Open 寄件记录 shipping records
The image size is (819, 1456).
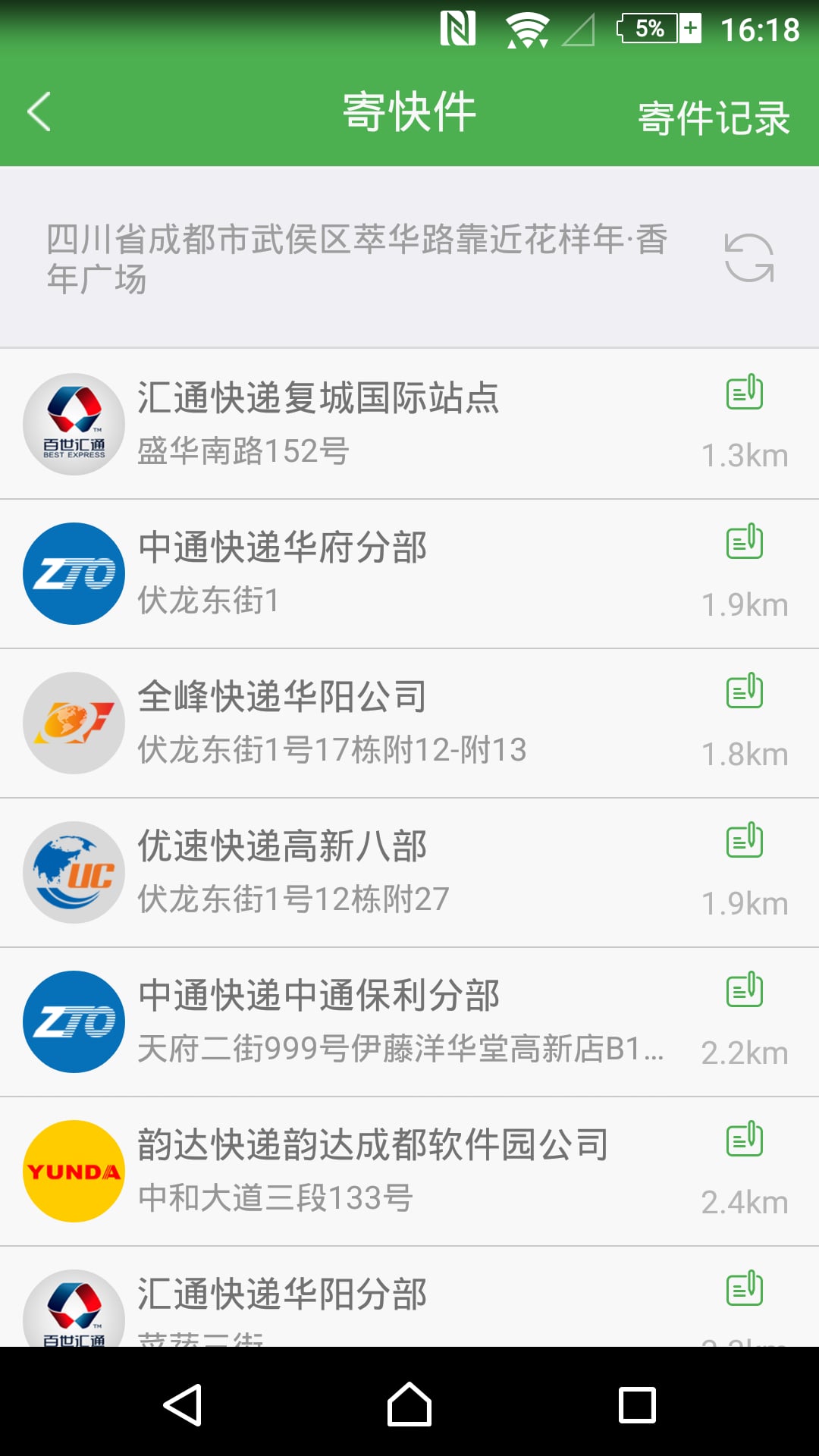[714, 118]
